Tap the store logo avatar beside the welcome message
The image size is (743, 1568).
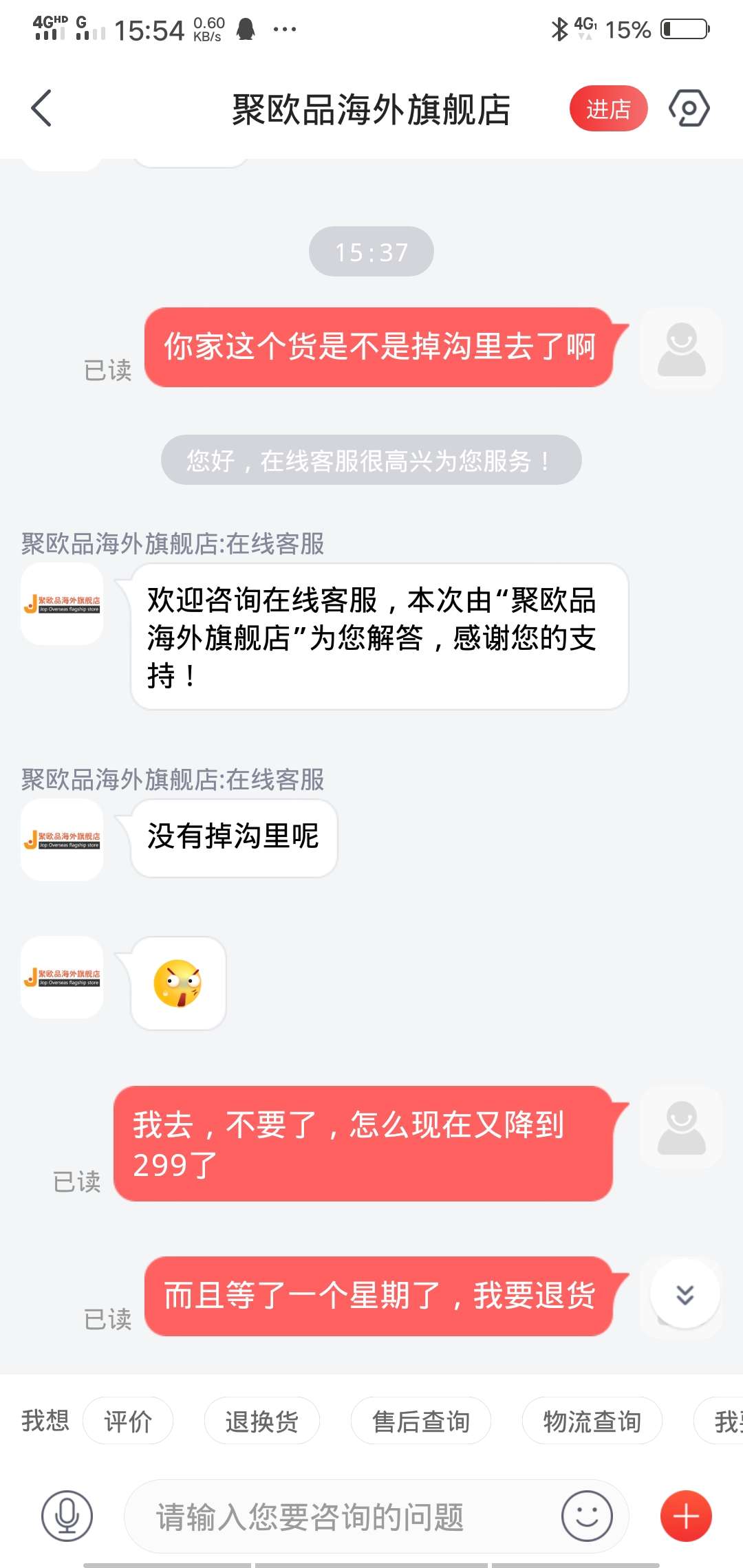point(61,605)
